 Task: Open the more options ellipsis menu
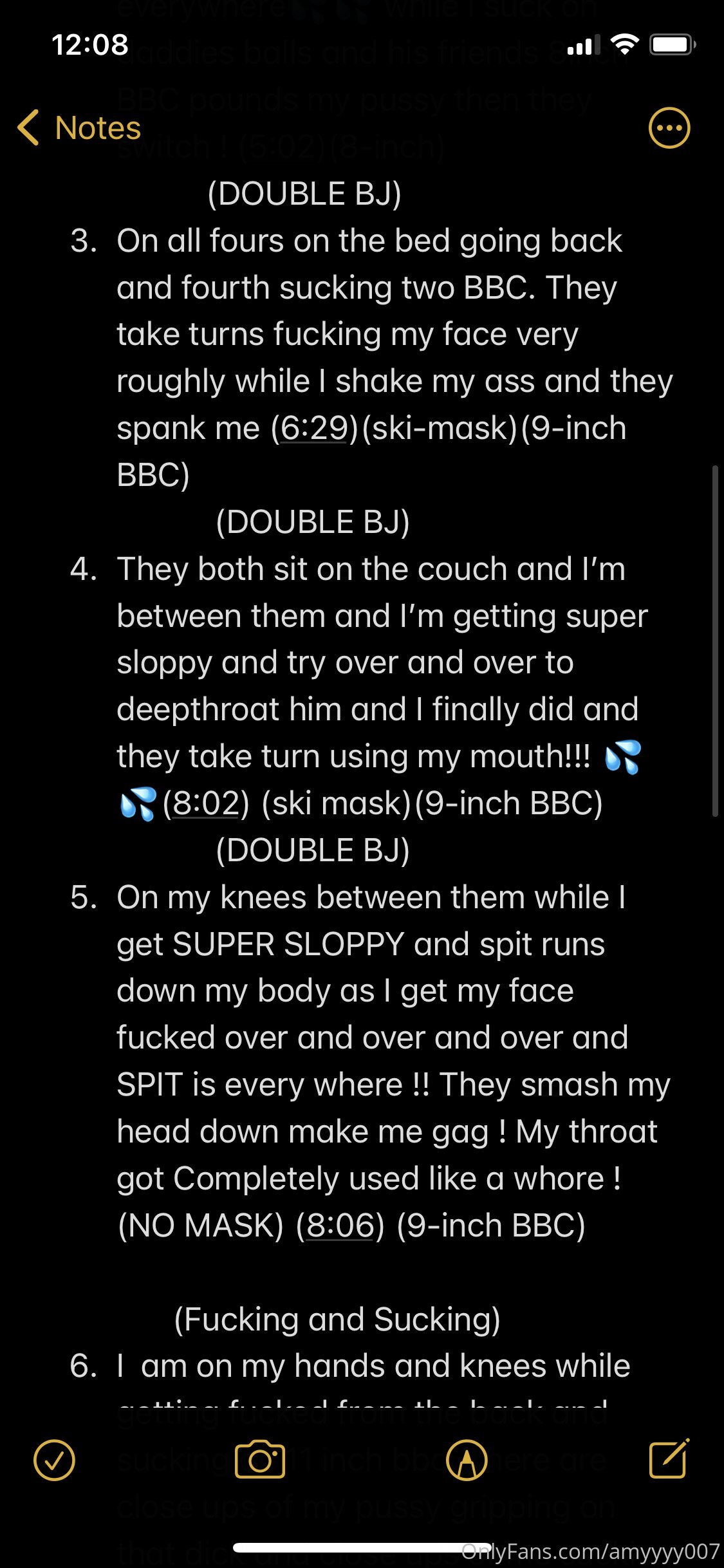[x=669, y=127]
